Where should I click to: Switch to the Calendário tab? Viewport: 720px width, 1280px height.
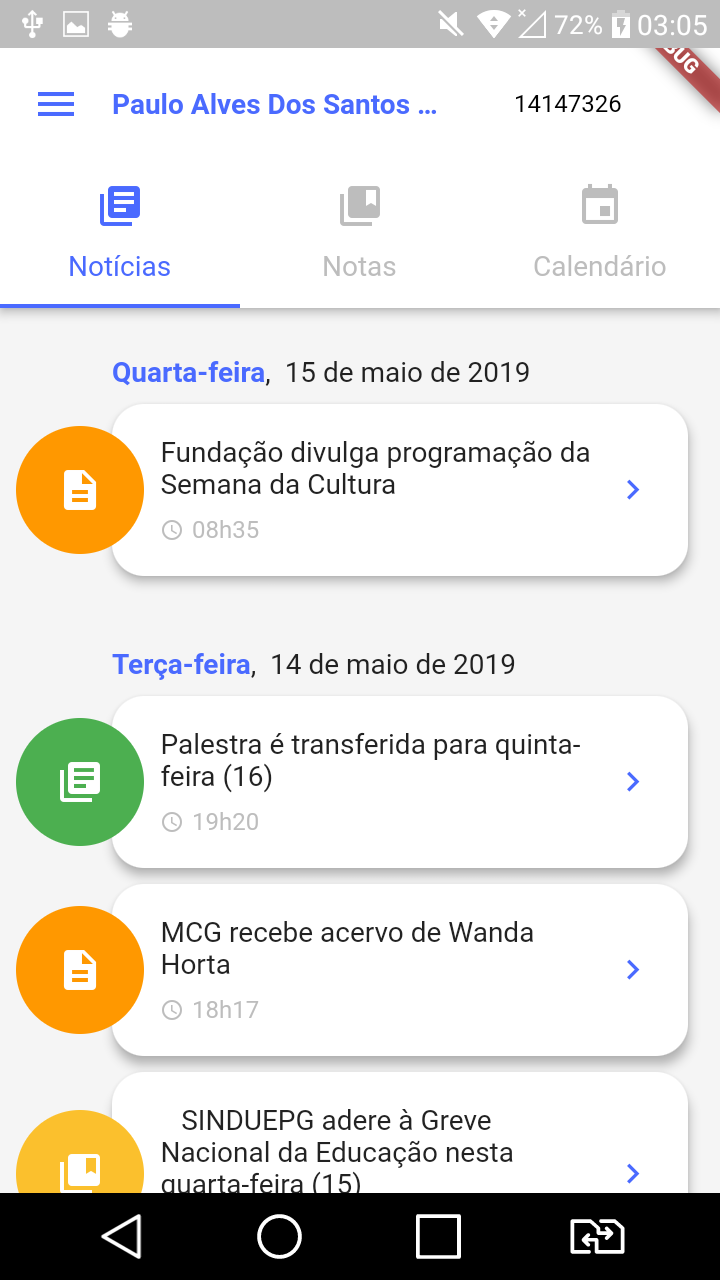coord(599,232)
